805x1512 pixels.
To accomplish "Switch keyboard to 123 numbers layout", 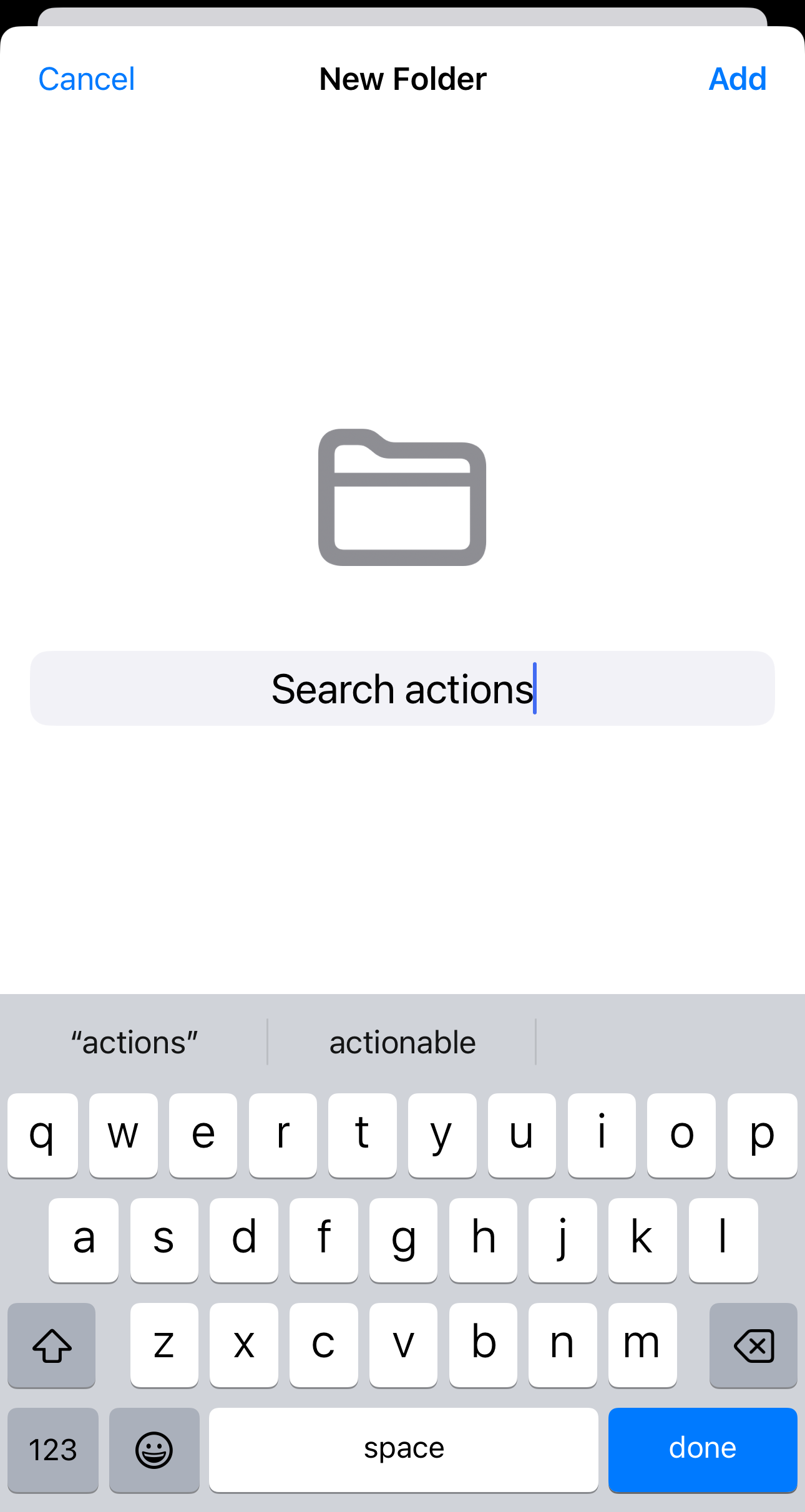I will click(53, 1449).
